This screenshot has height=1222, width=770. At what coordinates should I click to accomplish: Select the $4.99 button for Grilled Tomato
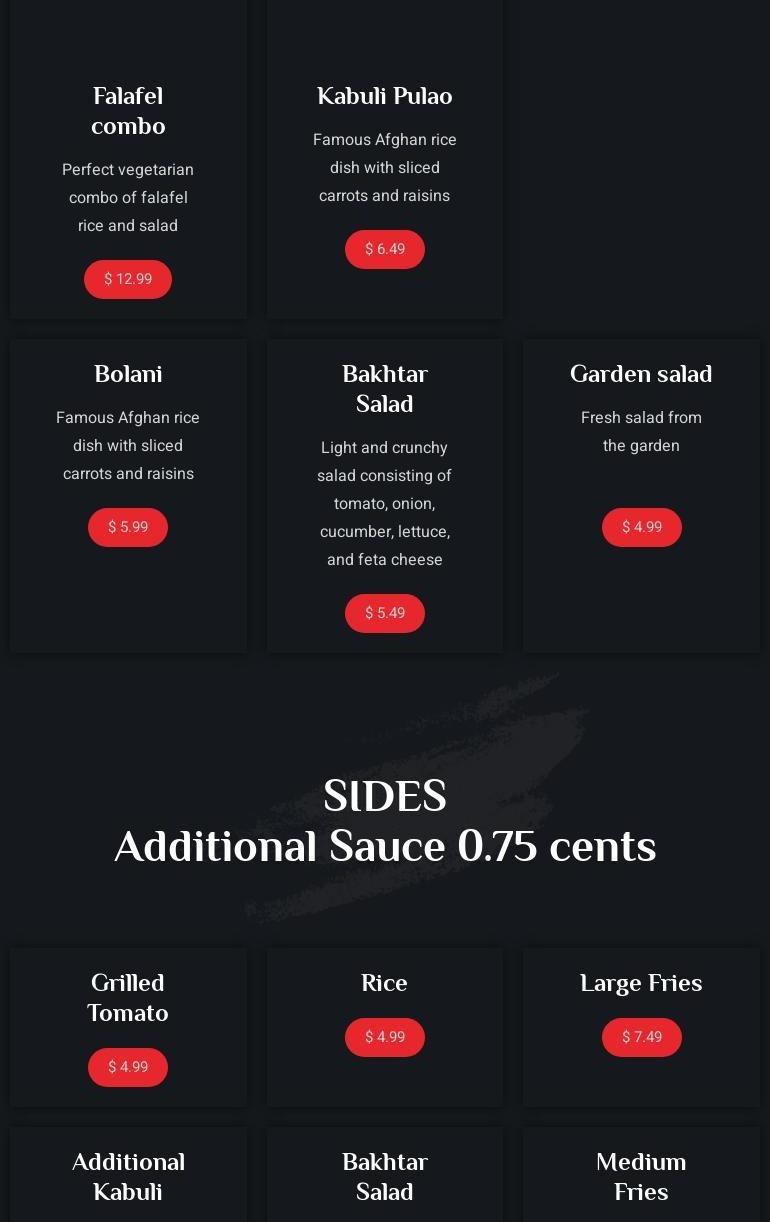pos(128,1067)
